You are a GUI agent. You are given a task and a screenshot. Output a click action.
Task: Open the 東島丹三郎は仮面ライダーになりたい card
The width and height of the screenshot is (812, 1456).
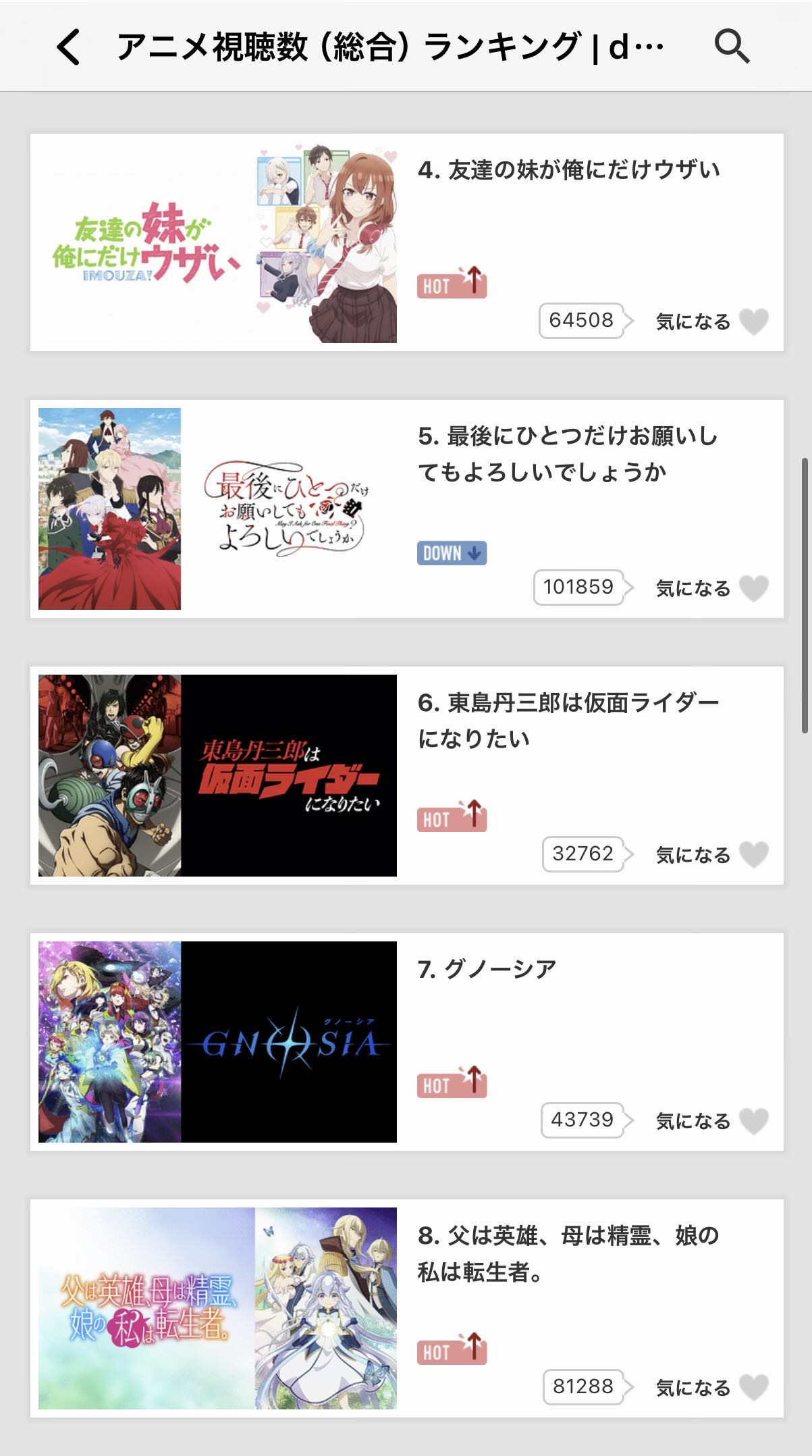pos(567,721)
